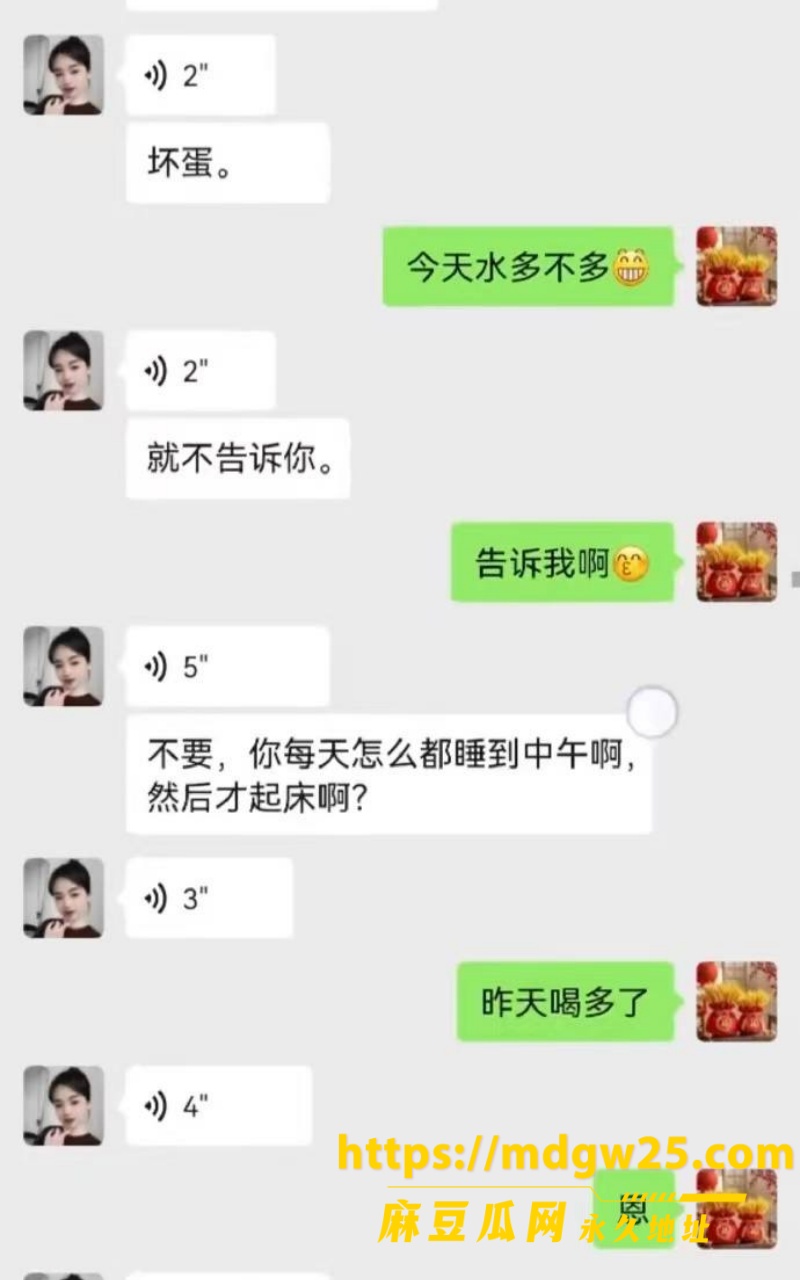
Task: Open my avatar next to "昨天喝多了"
Action: 737,1001
